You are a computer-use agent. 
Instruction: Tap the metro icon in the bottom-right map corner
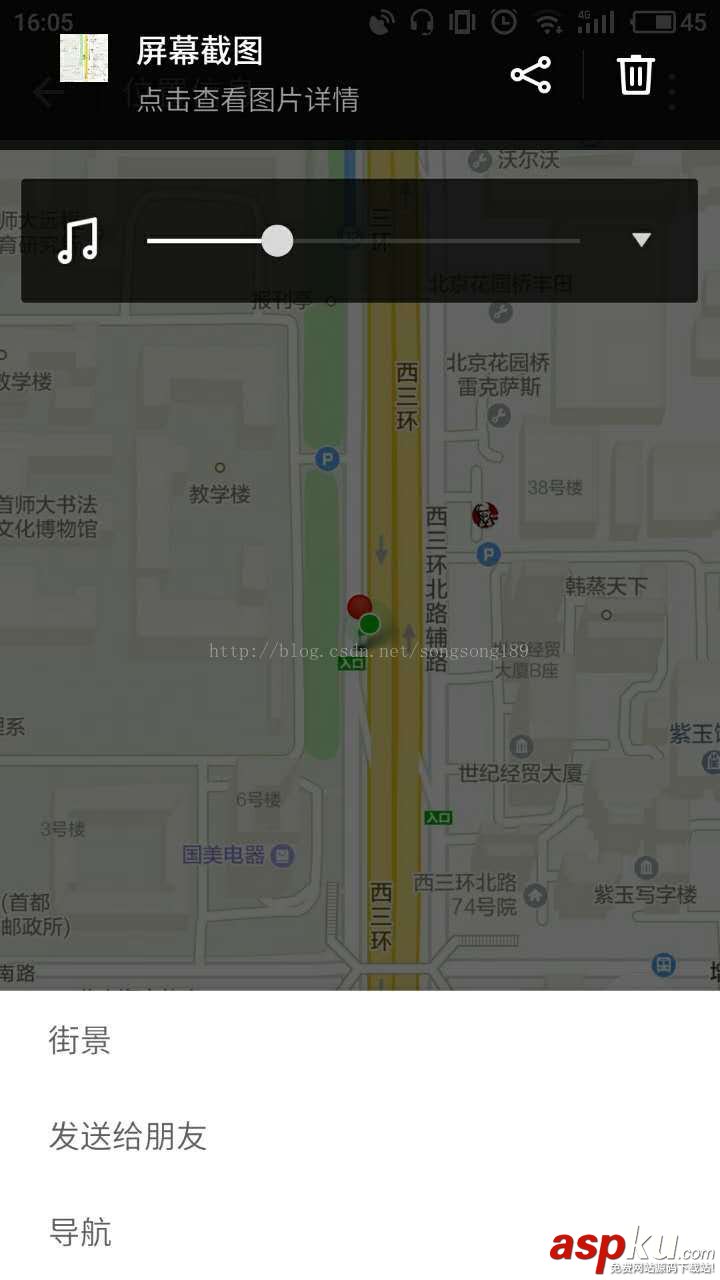[665, 962]
